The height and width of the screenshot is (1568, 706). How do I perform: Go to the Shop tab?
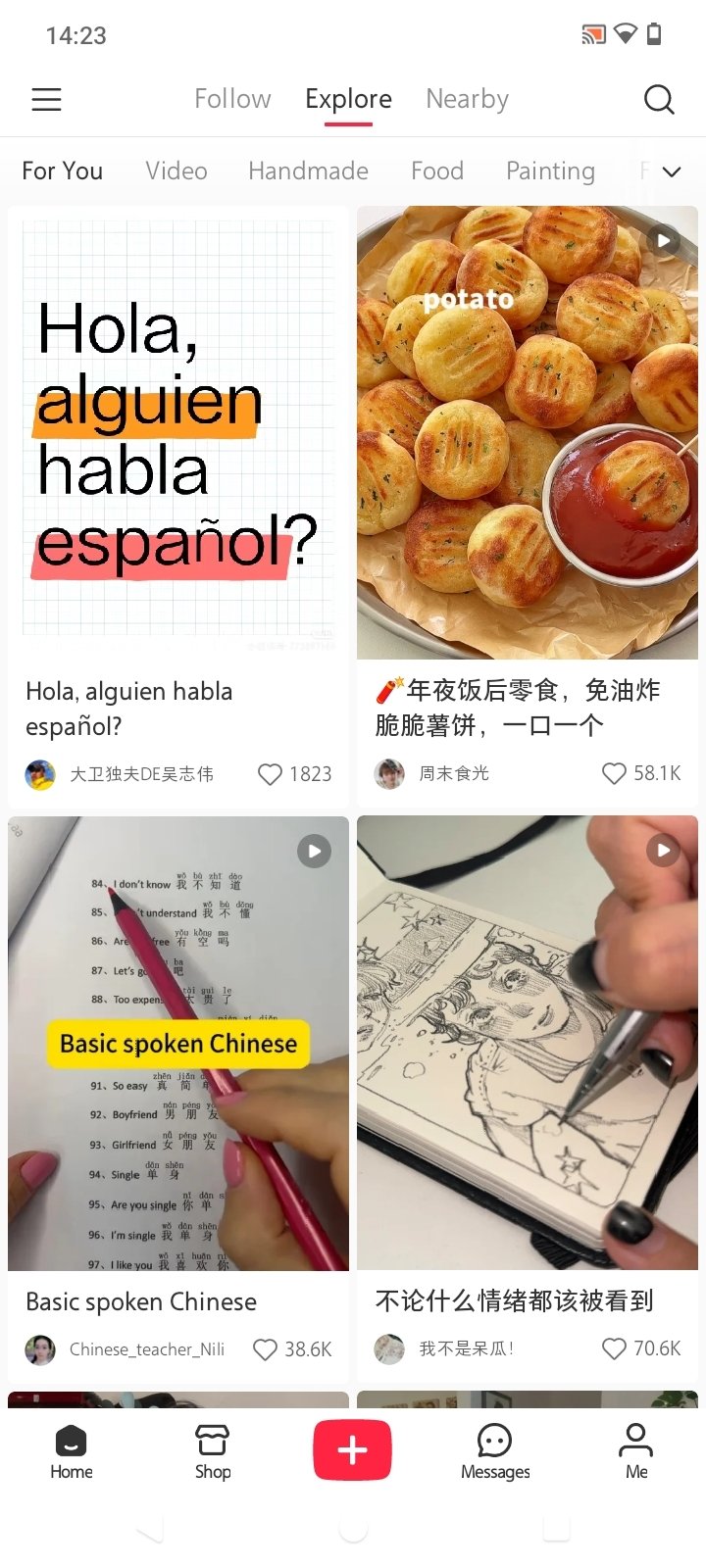pyautogui.click(x=213, y=1451)
